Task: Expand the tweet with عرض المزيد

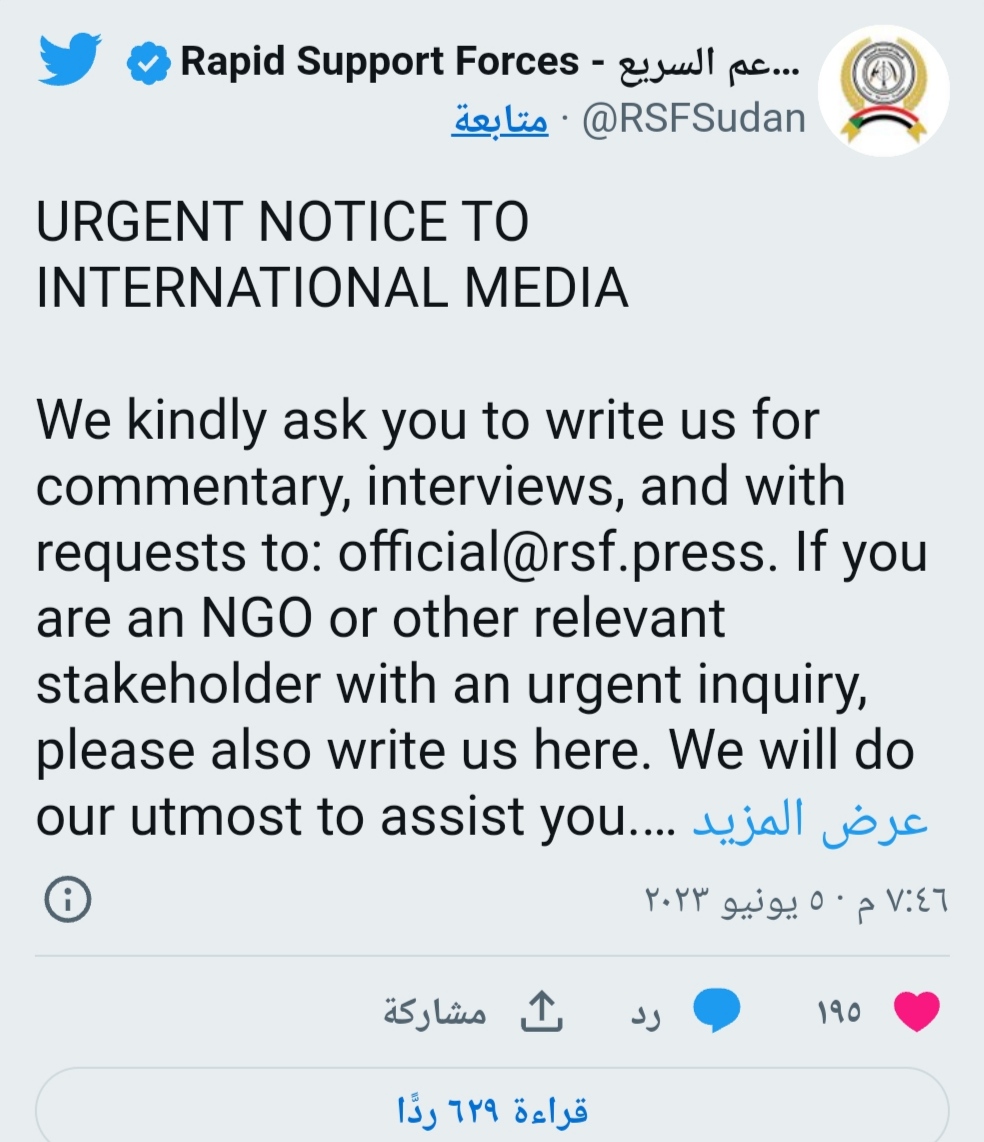Action: coord(810,819)
